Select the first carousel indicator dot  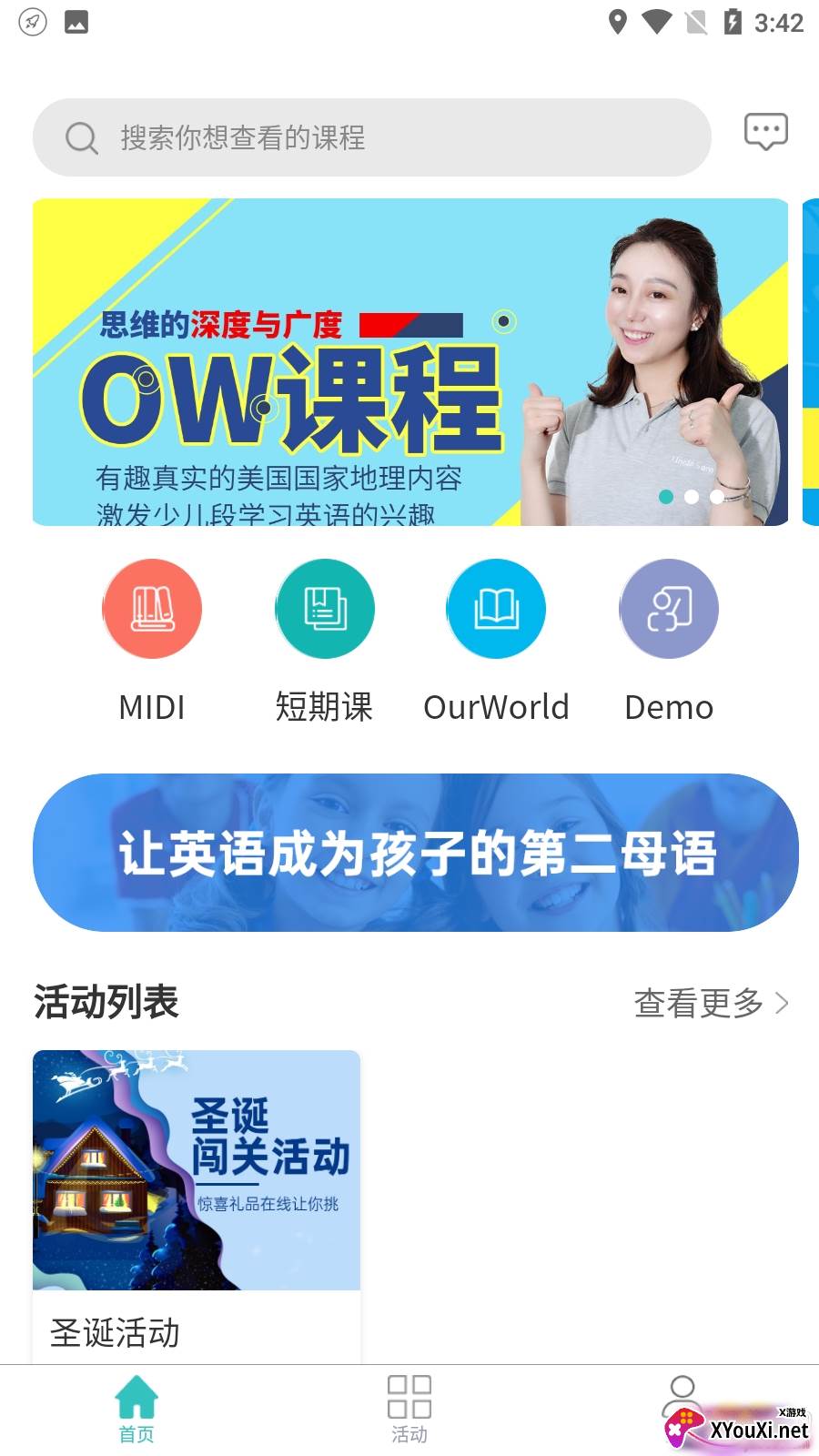[665, 498]
